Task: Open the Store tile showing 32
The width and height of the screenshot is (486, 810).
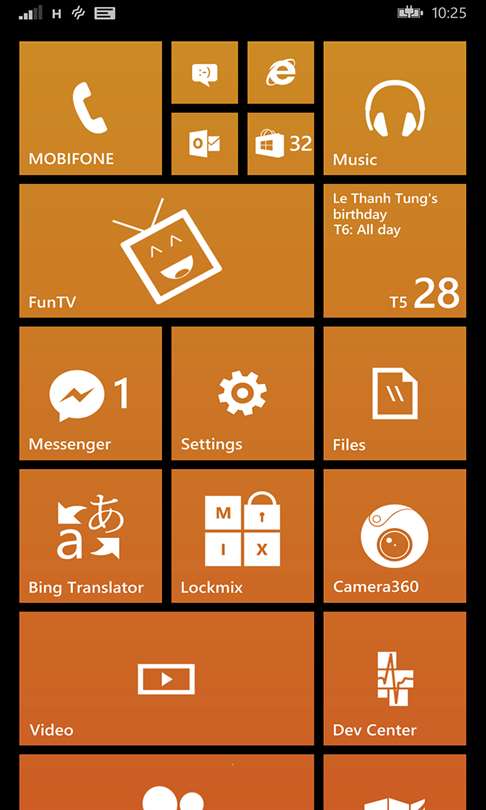Action: click(280, 144)
